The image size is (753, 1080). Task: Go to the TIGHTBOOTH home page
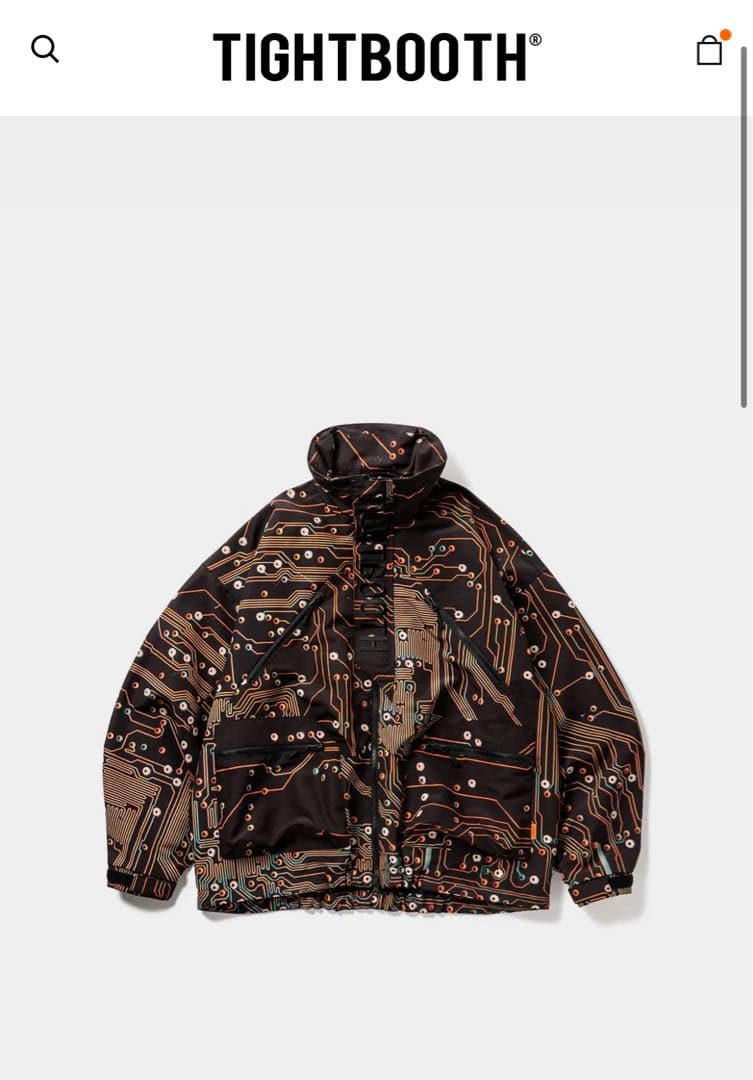point(377,57)
